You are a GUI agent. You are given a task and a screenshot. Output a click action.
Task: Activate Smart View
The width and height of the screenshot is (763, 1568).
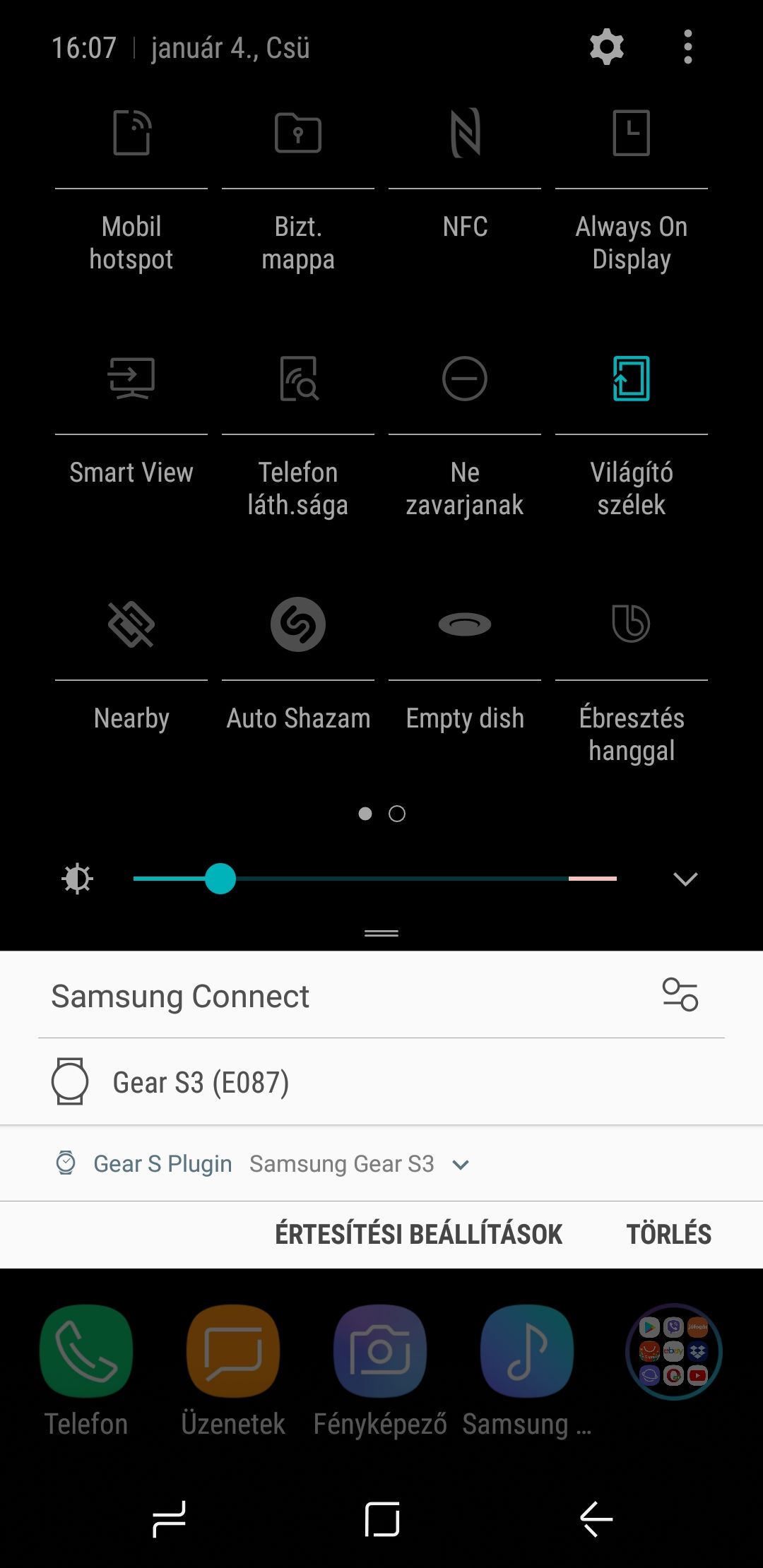[131, 379]
